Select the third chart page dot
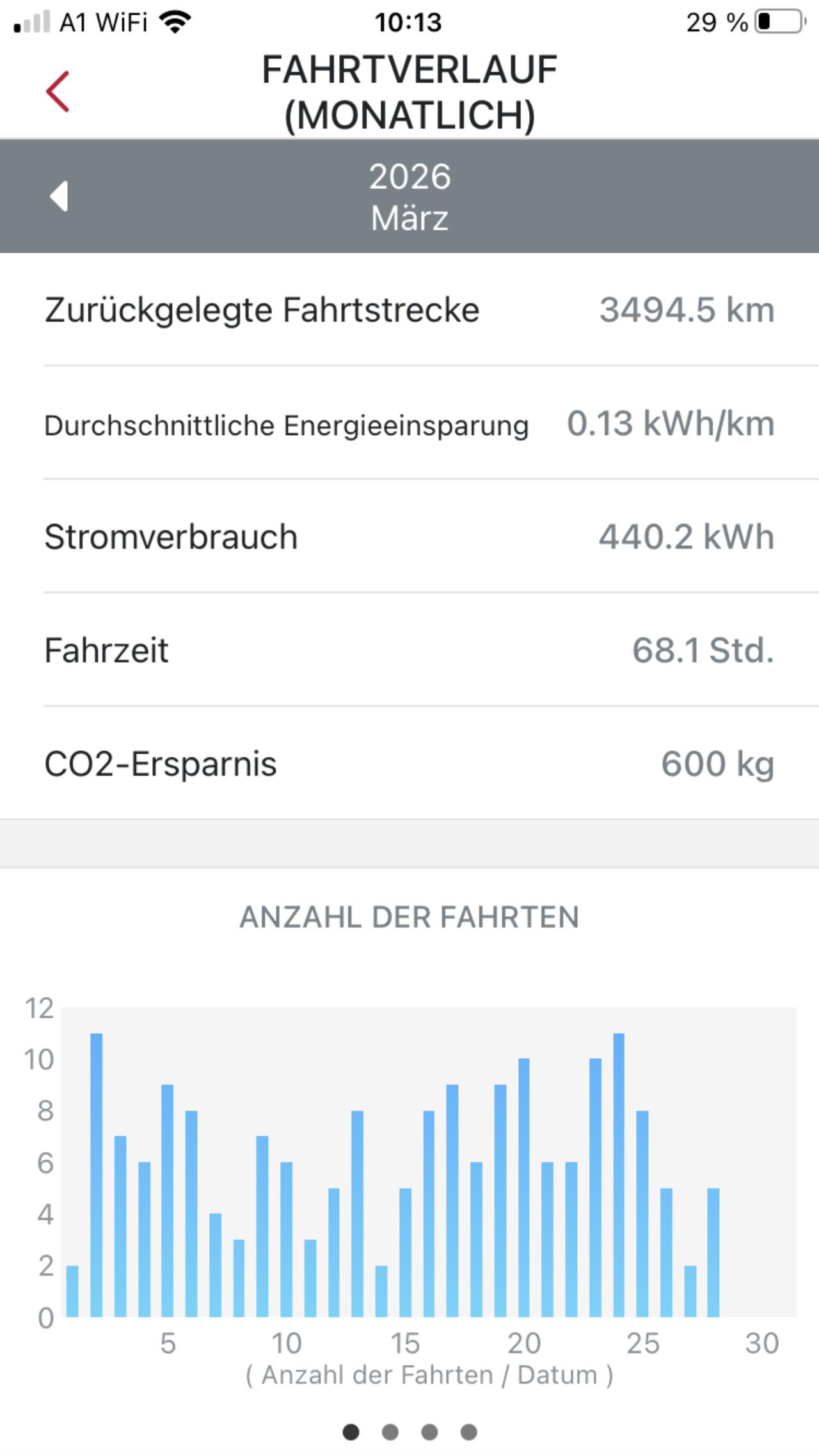 pos(429,1432)
